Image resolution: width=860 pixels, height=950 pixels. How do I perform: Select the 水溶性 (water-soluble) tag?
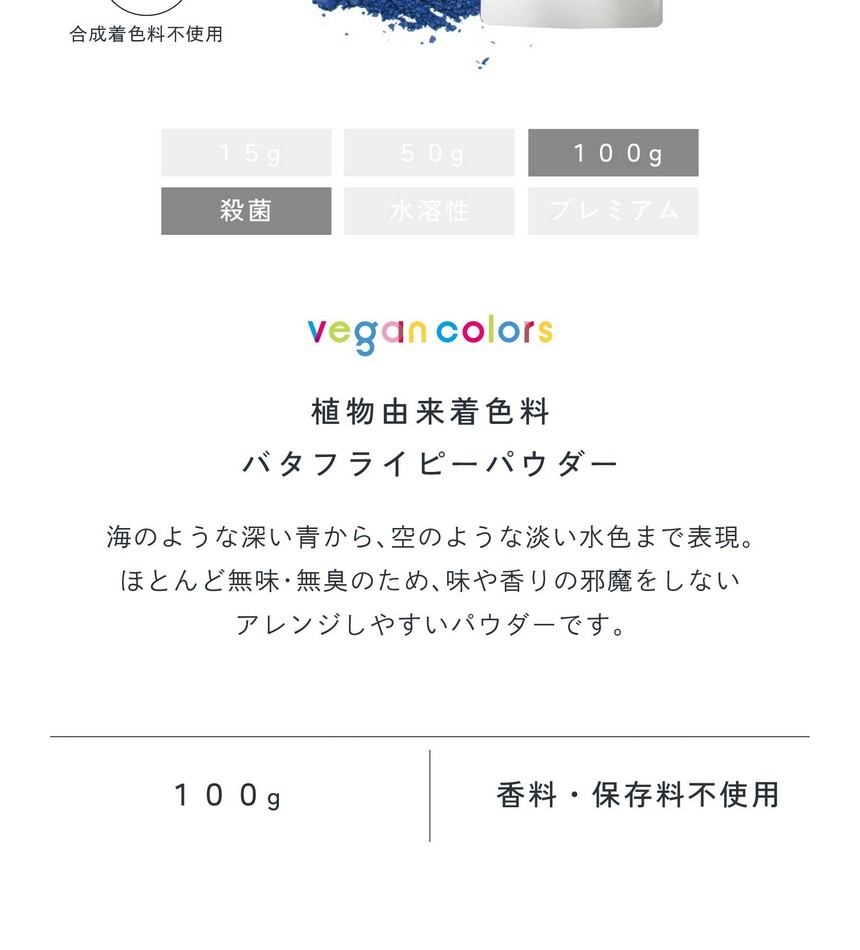click(x=429, y=211)
